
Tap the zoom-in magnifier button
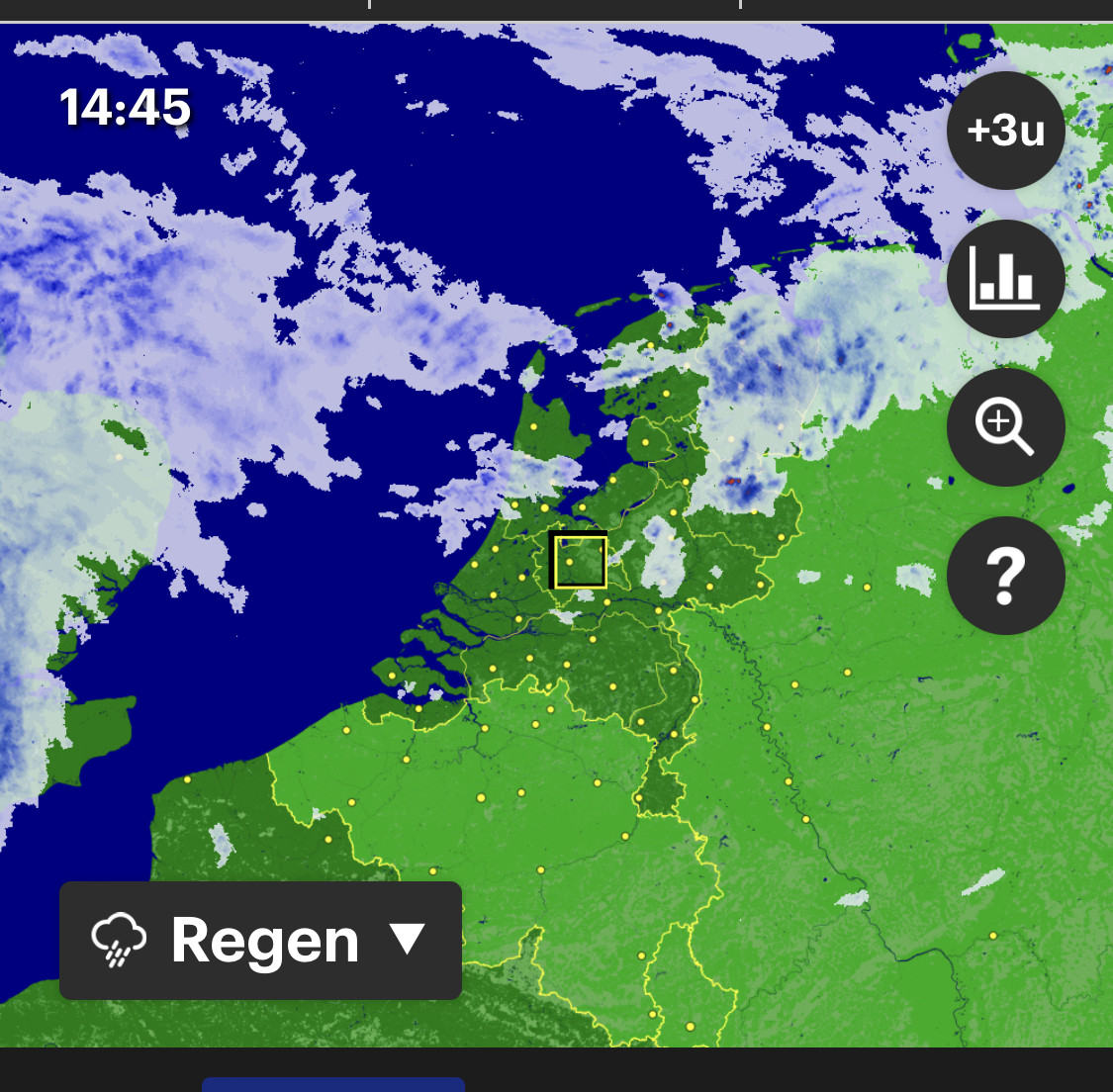pos(1006,427)
